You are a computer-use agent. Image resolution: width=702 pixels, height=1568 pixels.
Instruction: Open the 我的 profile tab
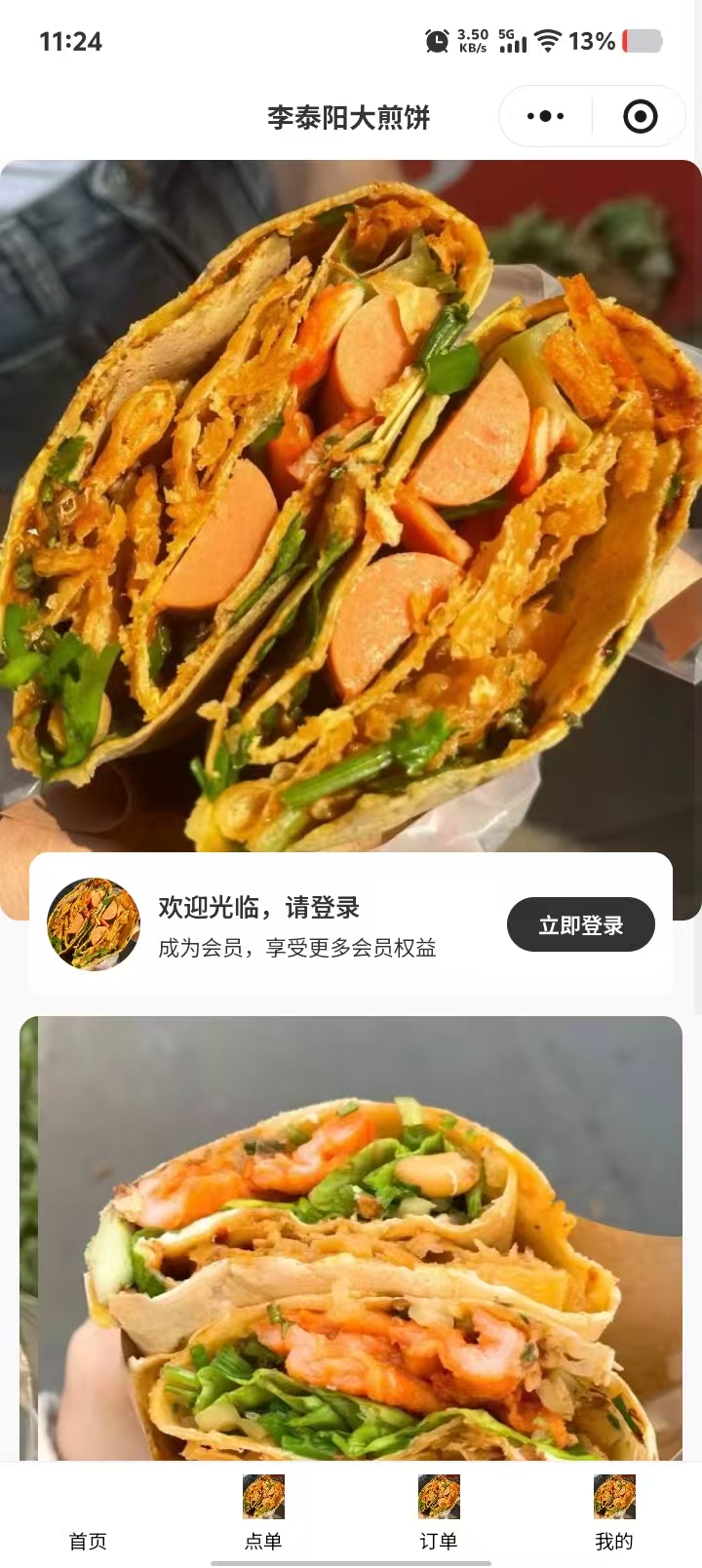pos(614,1514)
